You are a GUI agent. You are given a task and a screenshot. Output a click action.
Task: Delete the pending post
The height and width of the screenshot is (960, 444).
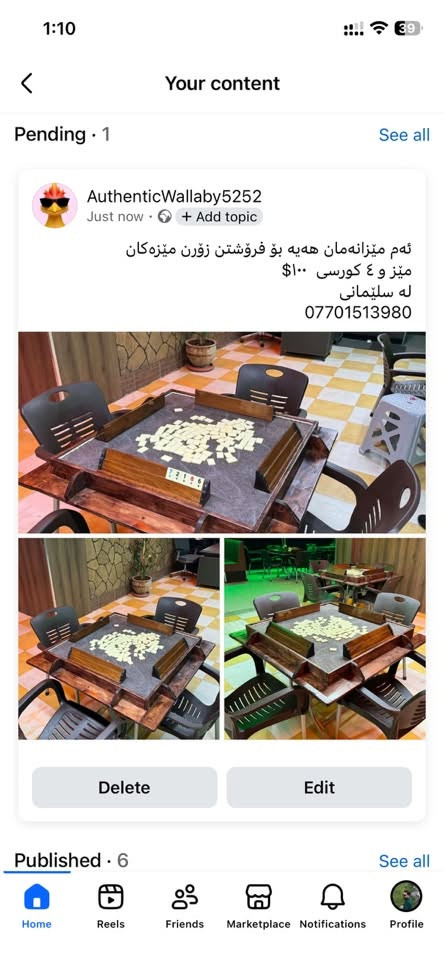(x=124, y=787)
